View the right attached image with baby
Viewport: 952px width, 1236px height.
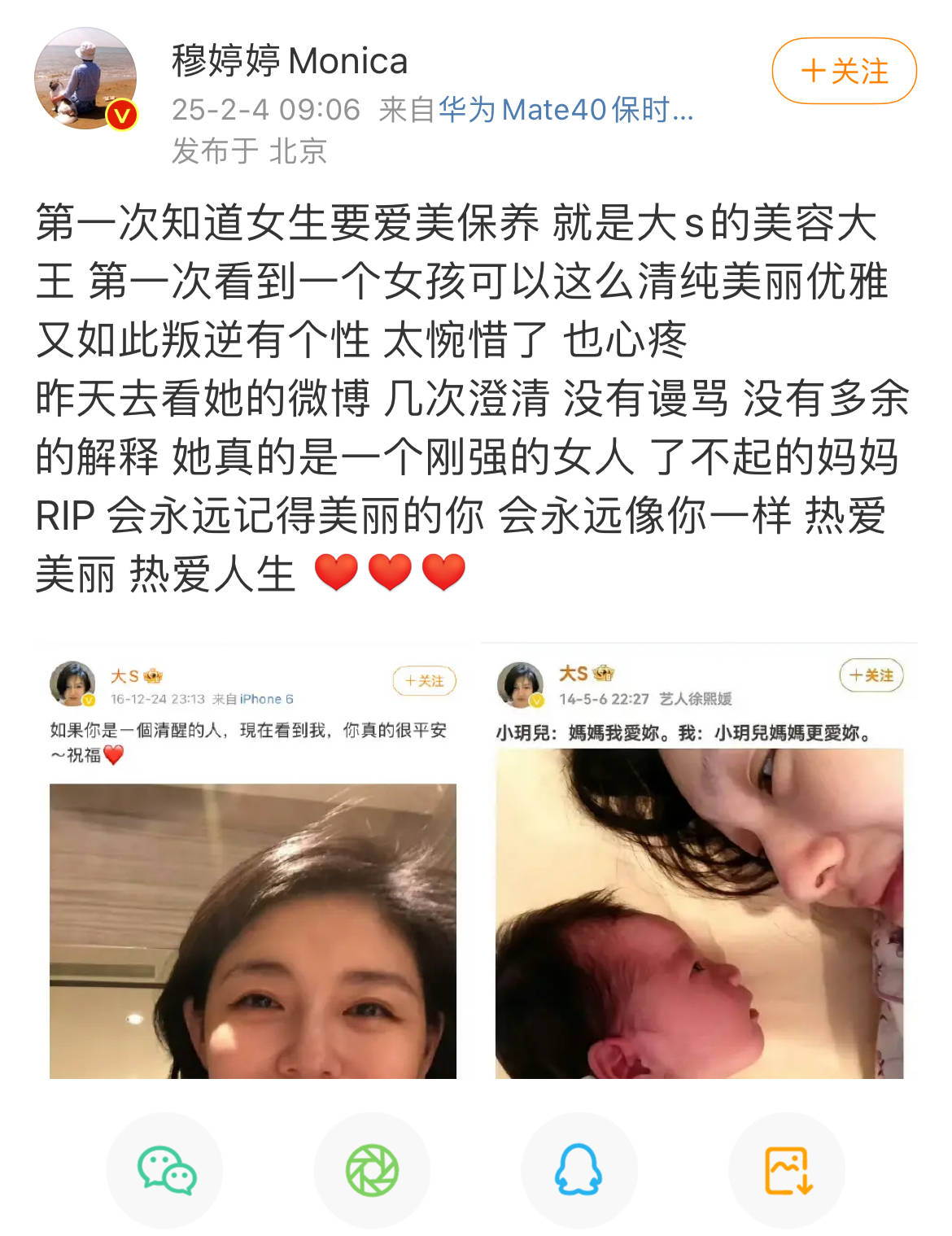coord(699,863)
